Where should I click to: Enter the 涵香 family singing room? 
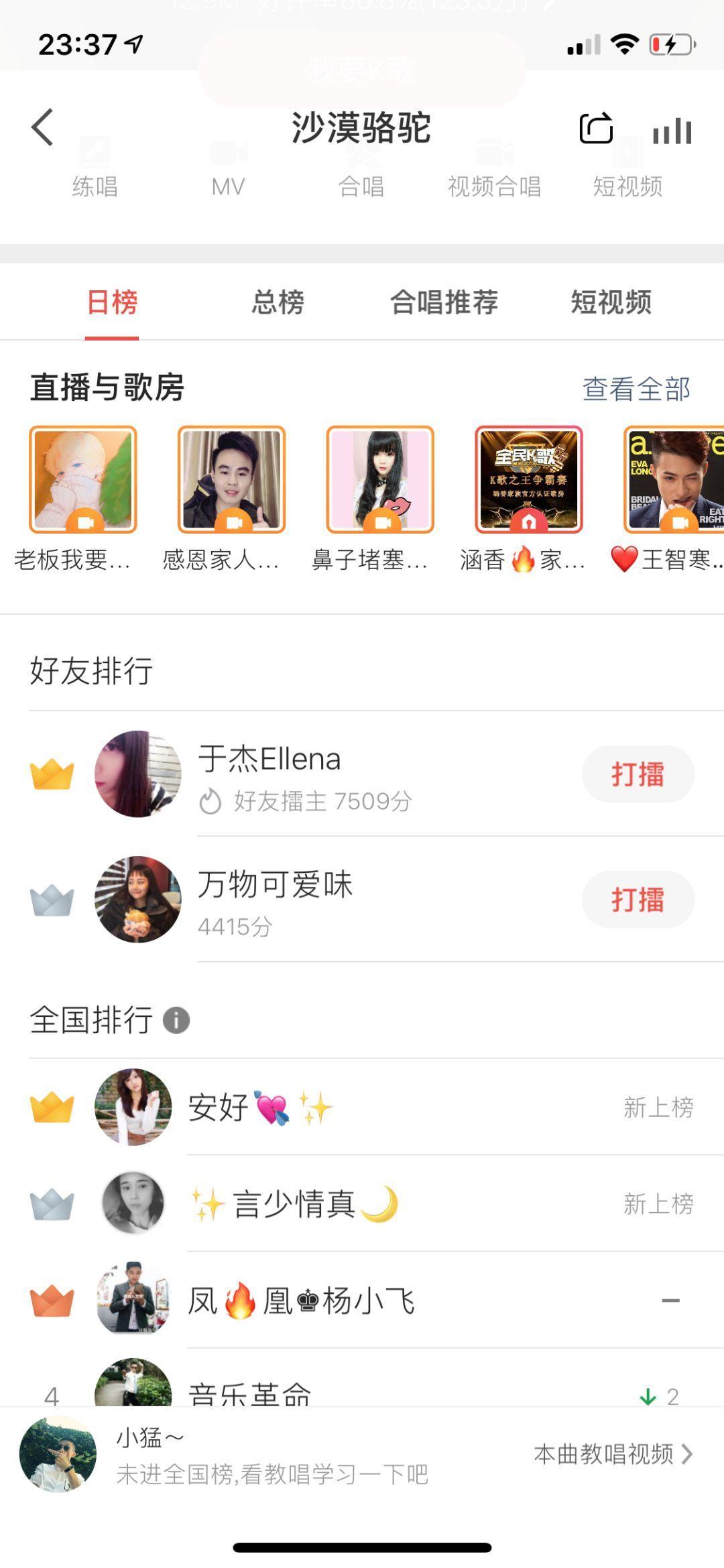click(529, 480)
